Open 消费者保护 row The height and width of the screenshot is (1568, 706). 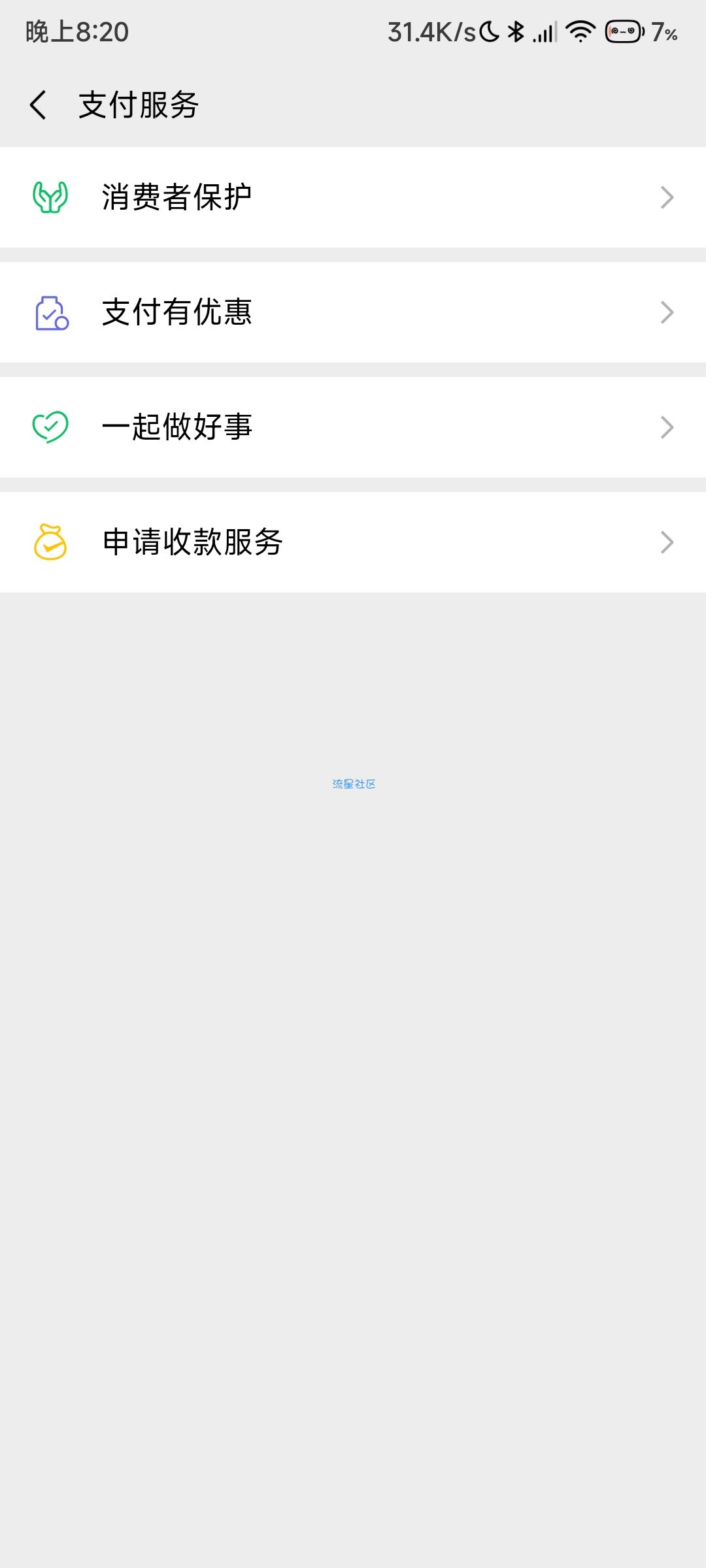point(353,197)
